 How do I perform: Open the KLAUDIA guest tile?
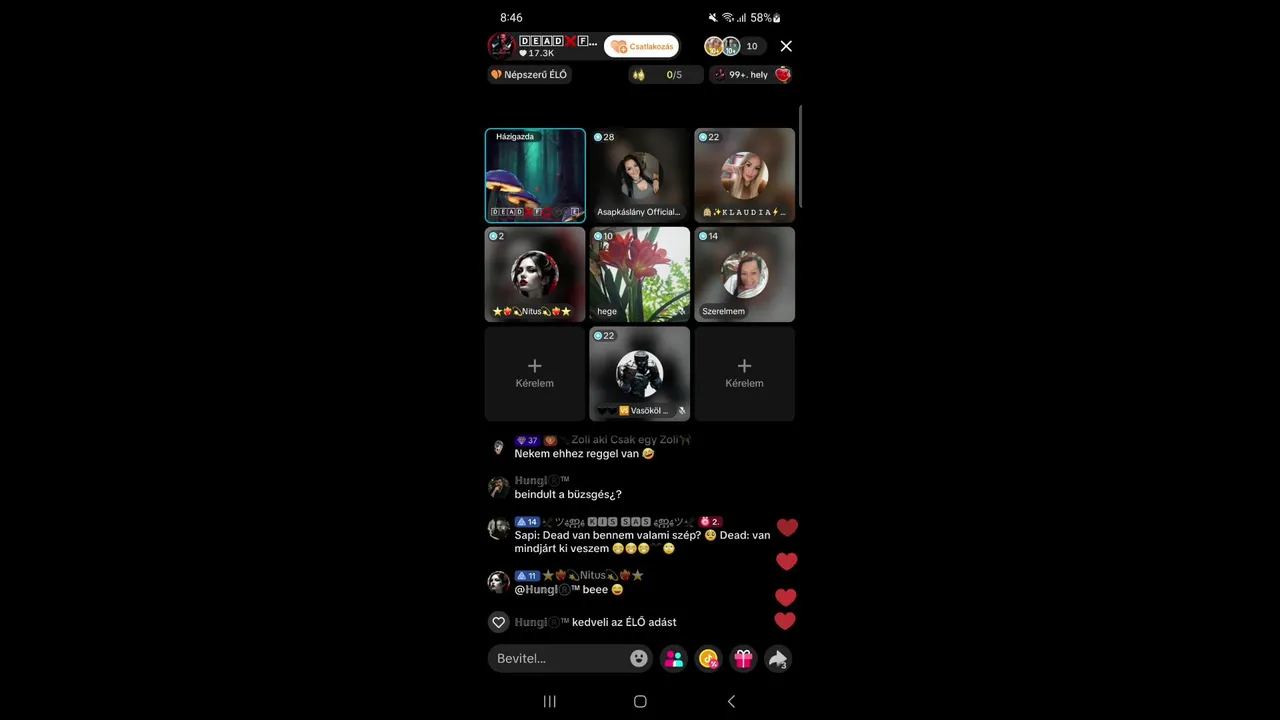pos(744,175)
